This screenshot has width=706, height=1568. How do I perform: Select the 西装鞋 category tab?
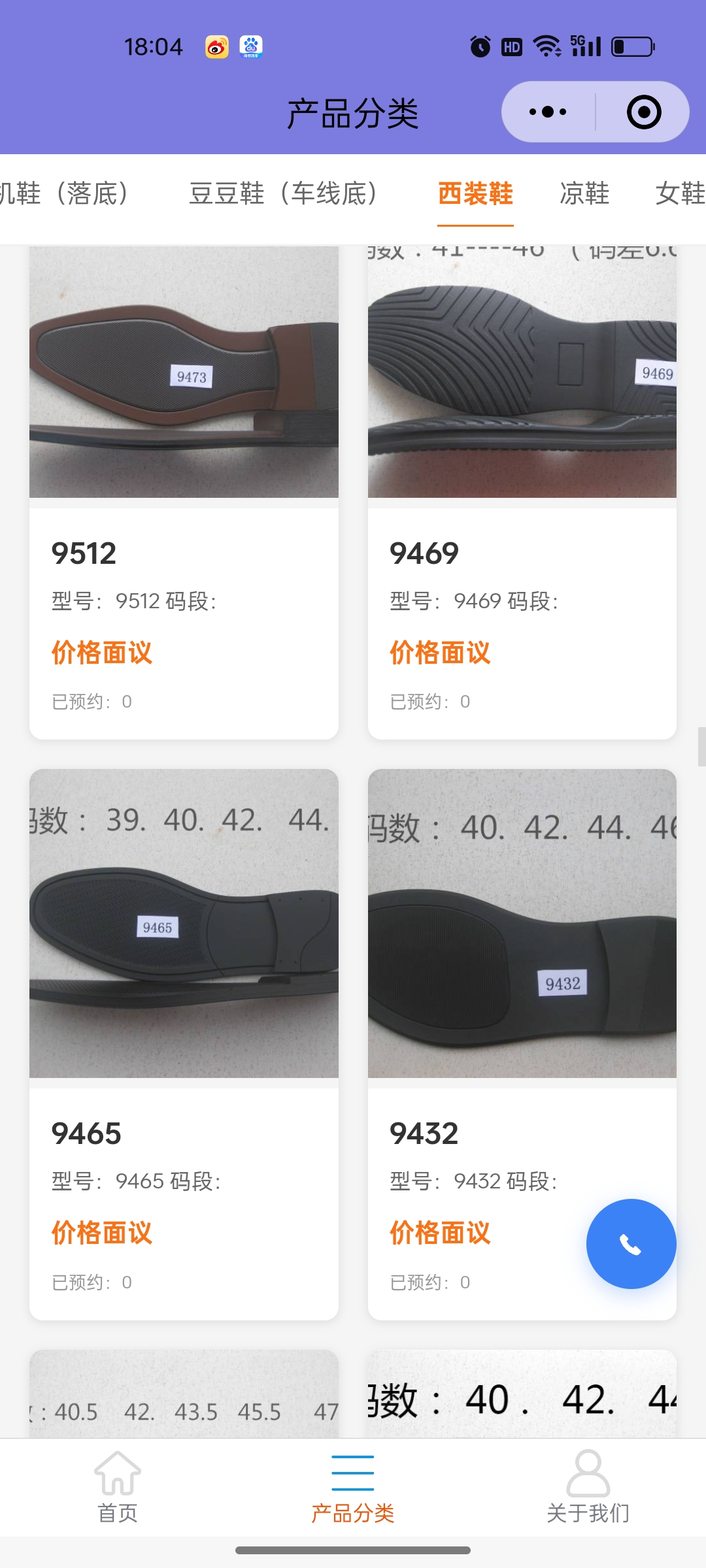point(475,194)
